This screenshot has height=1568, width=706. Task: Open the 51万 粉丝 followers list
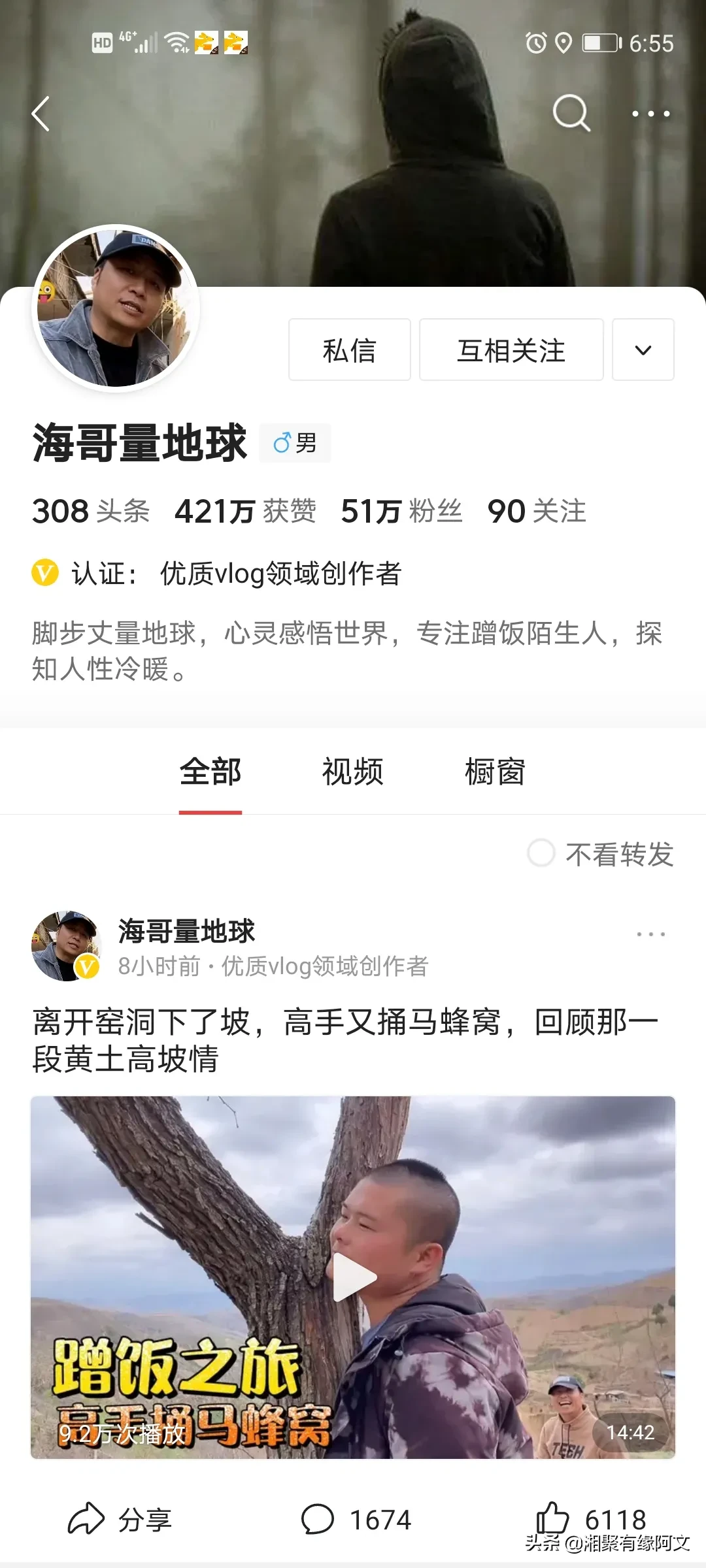(401, 511)
